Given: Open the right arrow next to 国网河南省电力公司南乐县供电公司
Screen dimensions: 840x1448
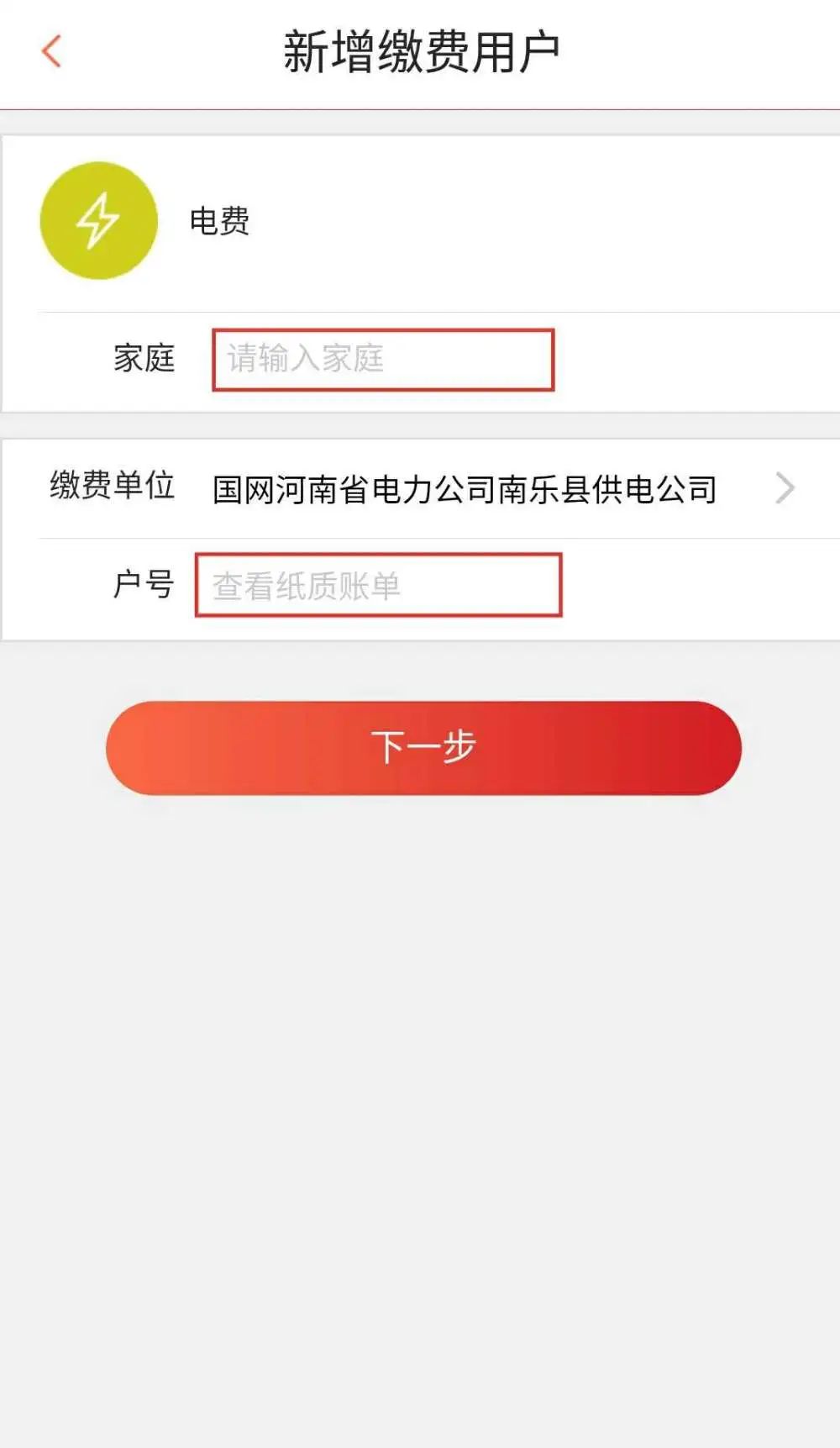Looking at the screenshot, I should tap(784, 488).
